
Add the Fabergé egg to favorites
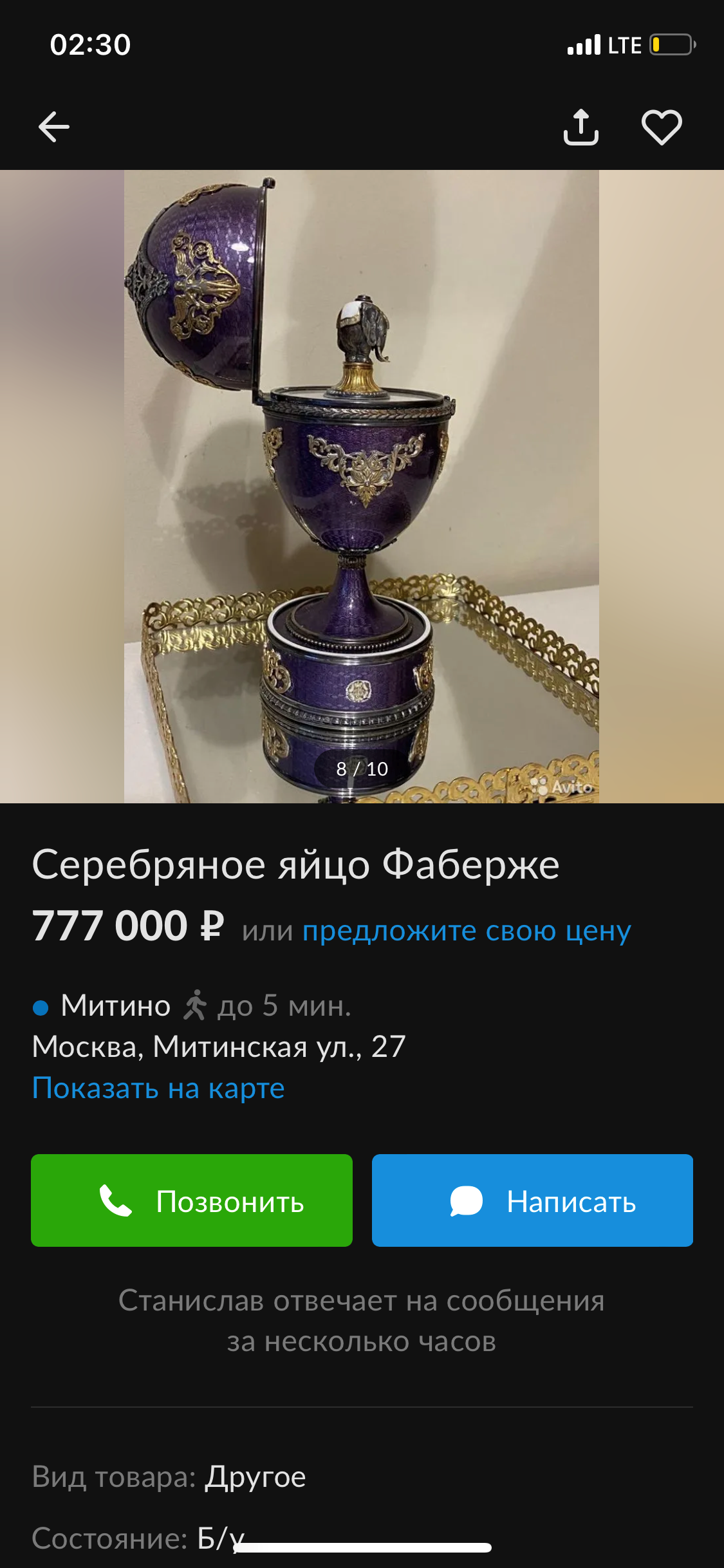662,127
